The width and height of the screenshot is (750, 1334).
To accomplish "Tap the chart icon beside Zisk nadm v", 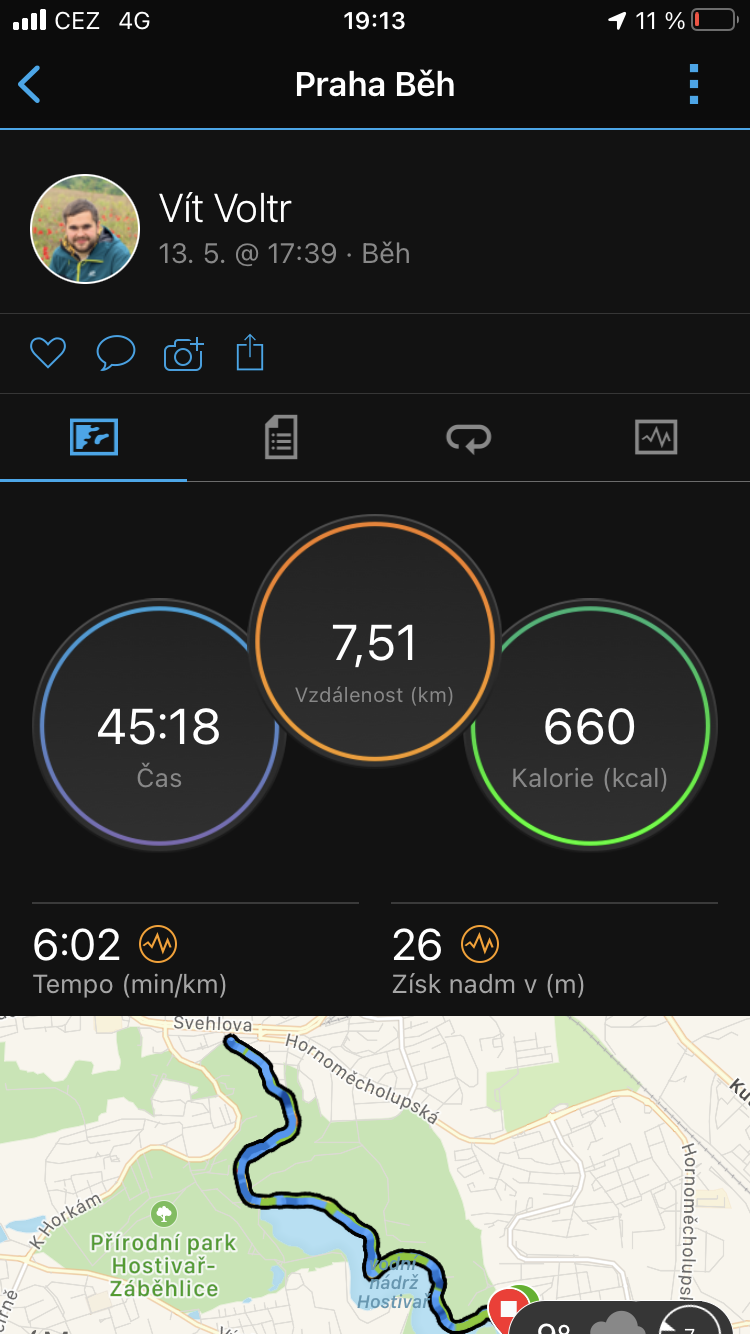I will [480, 943].
